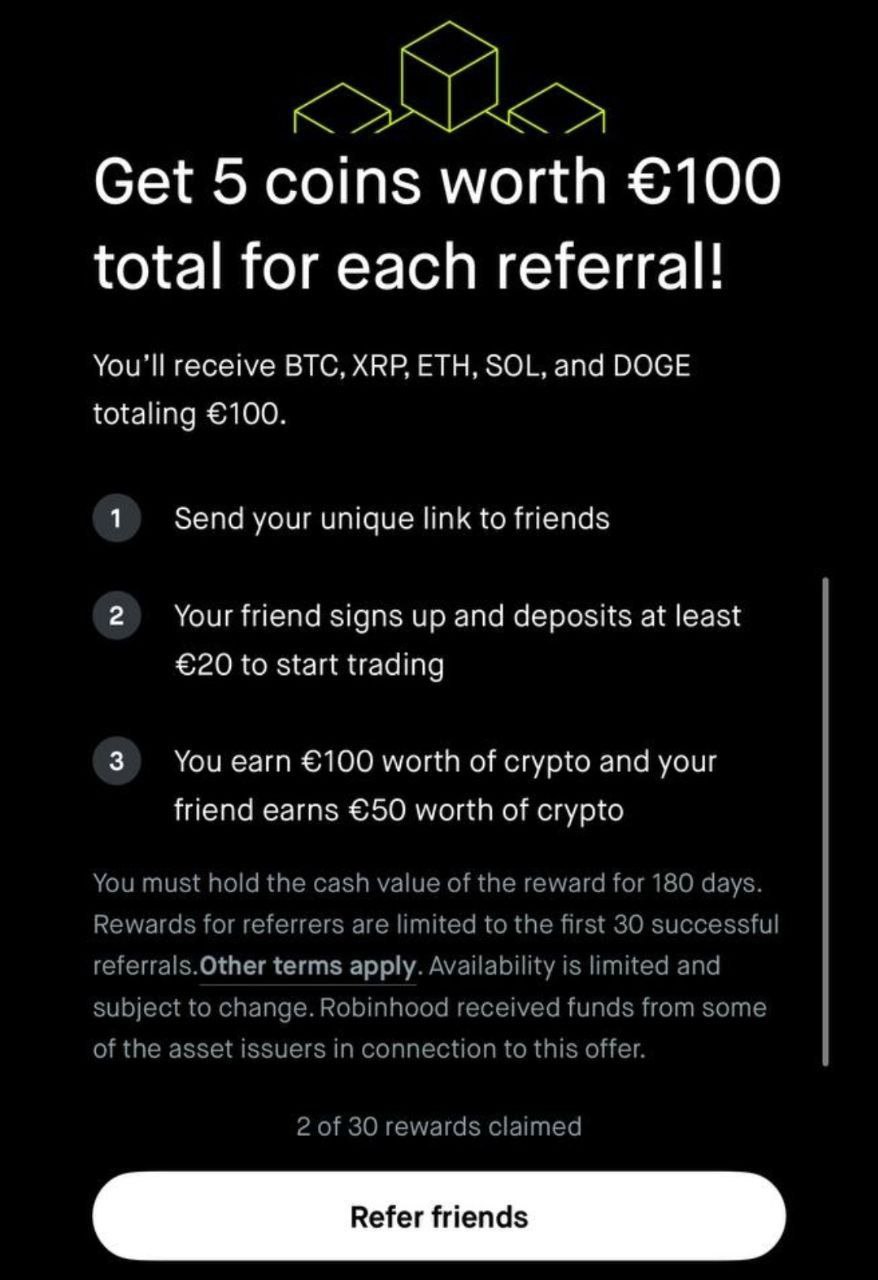Select the numbered step 2 circle
The width and height of the screenshot is (878, 1280).
tap(118, 614)
